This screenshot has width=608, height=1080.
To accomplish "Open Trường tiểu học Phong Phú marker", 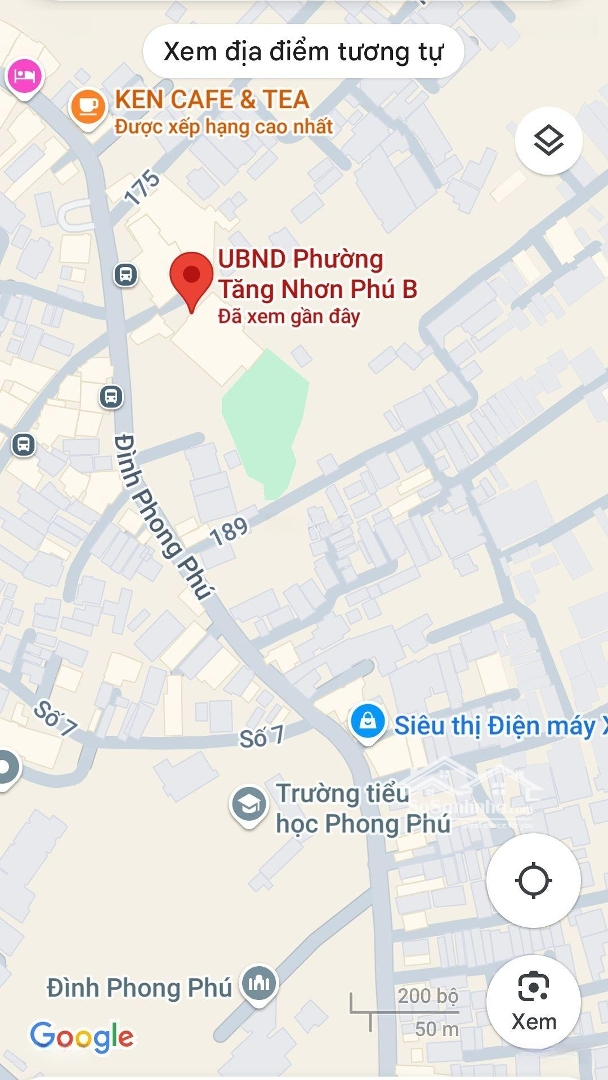I will pos(249,806).
